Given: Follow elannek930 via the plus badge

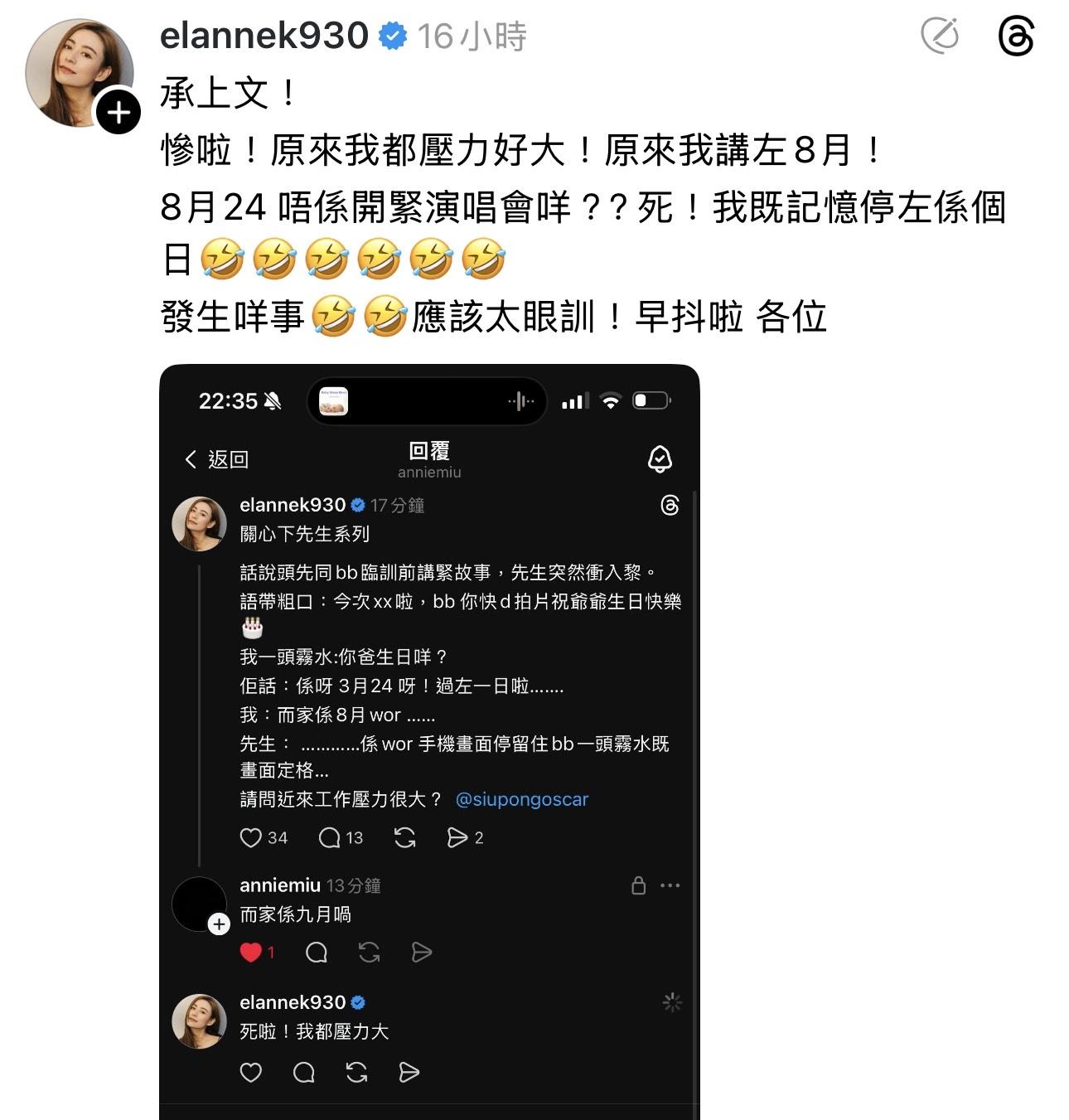Looking at the screenshot, I should pyautogui.click(x=119, y=112).
